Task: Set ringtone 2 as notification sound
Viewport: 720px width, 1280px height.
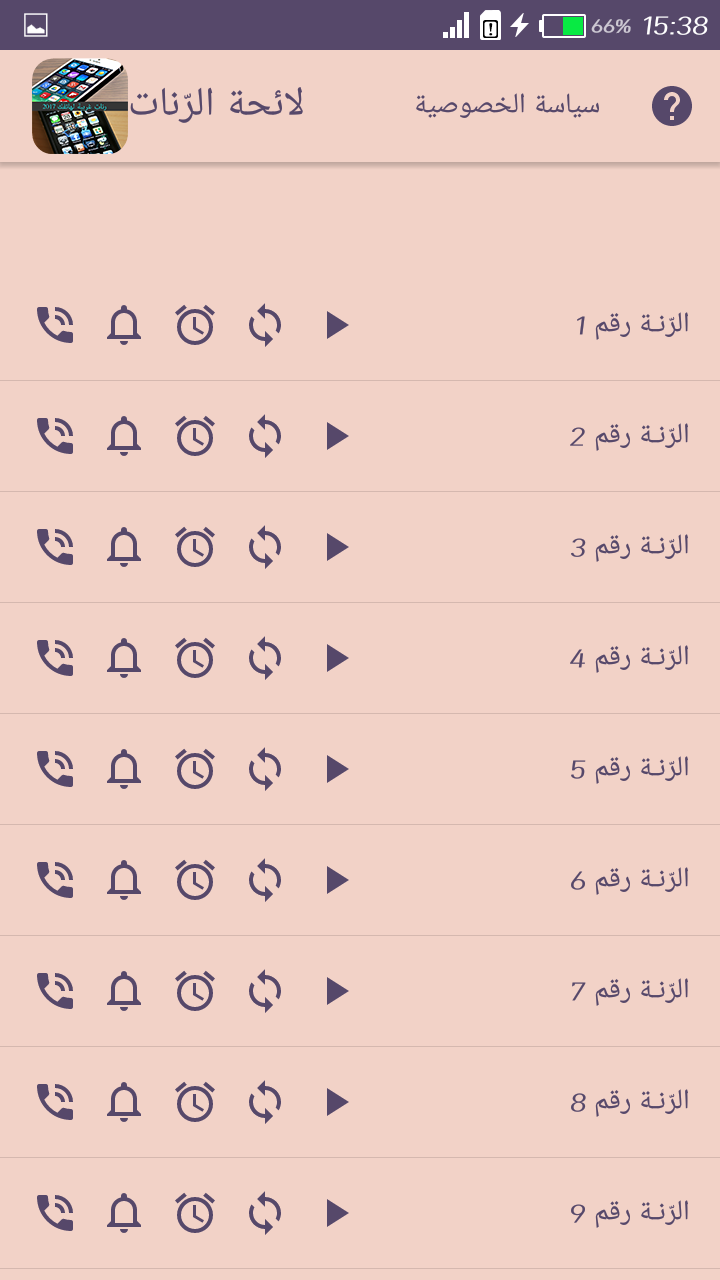Action: point(124,436)
